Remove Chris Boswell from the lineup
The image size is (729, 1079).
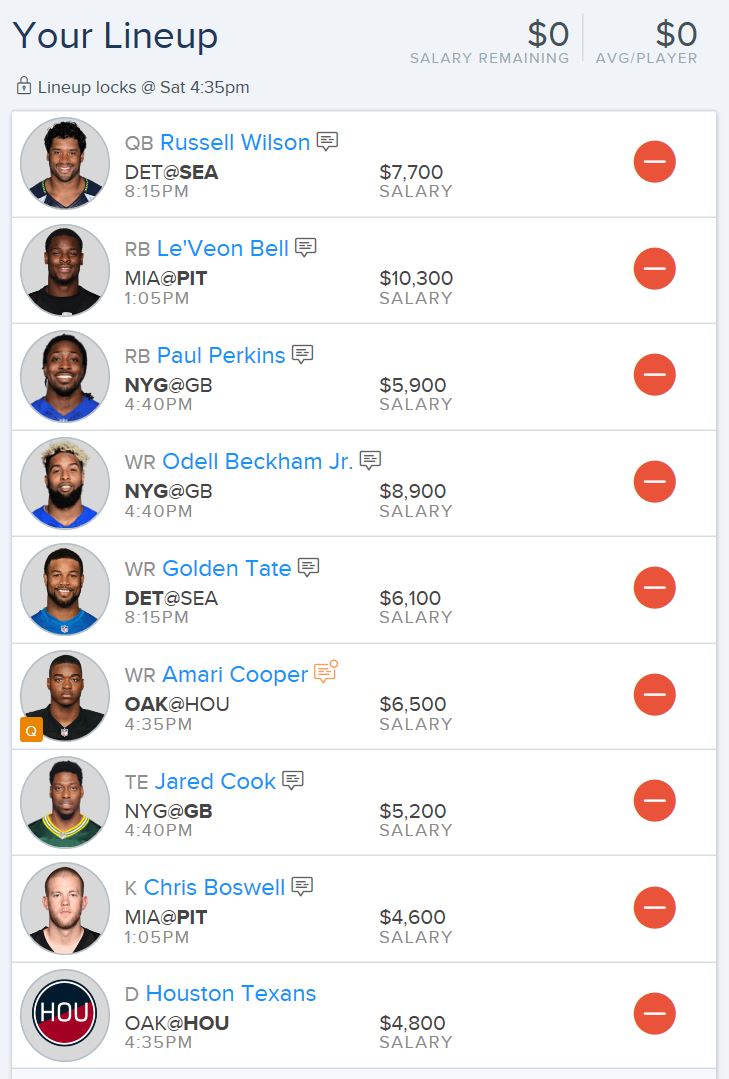point(655,907)
